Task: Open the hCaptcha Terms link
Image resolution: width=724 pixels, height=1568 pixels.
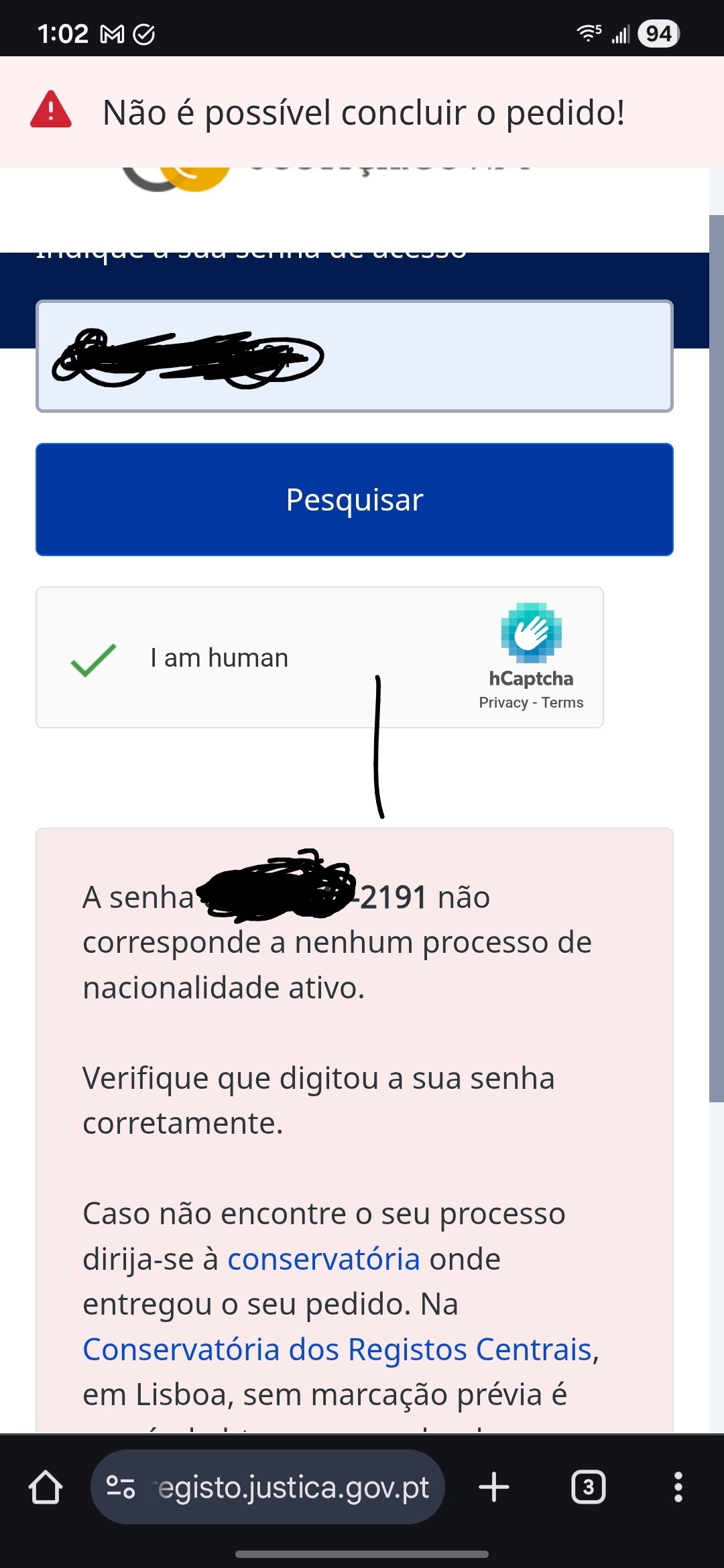Action: click(x=562, y=702)
